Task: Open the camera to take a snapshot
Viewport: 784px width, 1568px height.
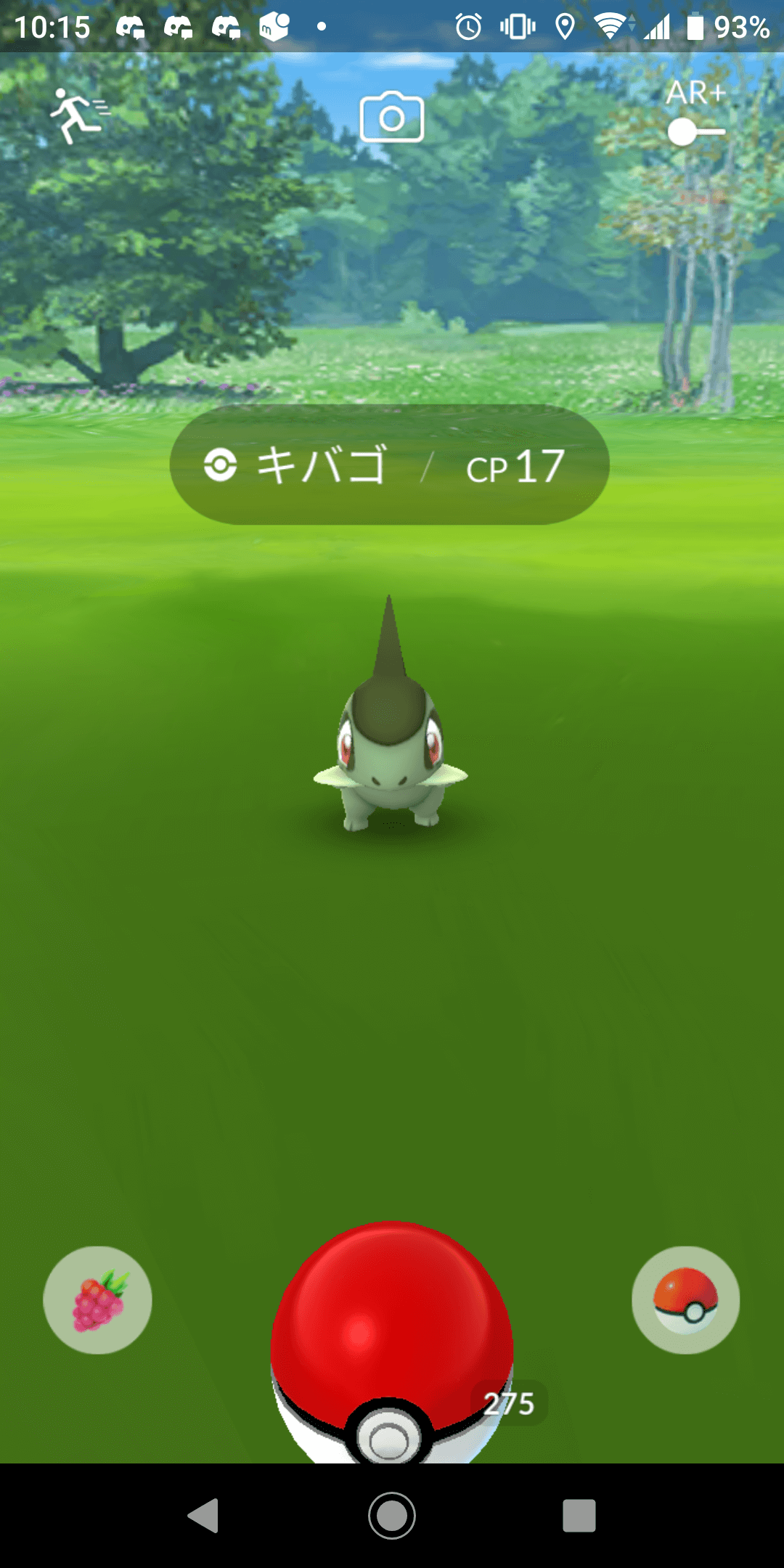Action: point(392,117)
